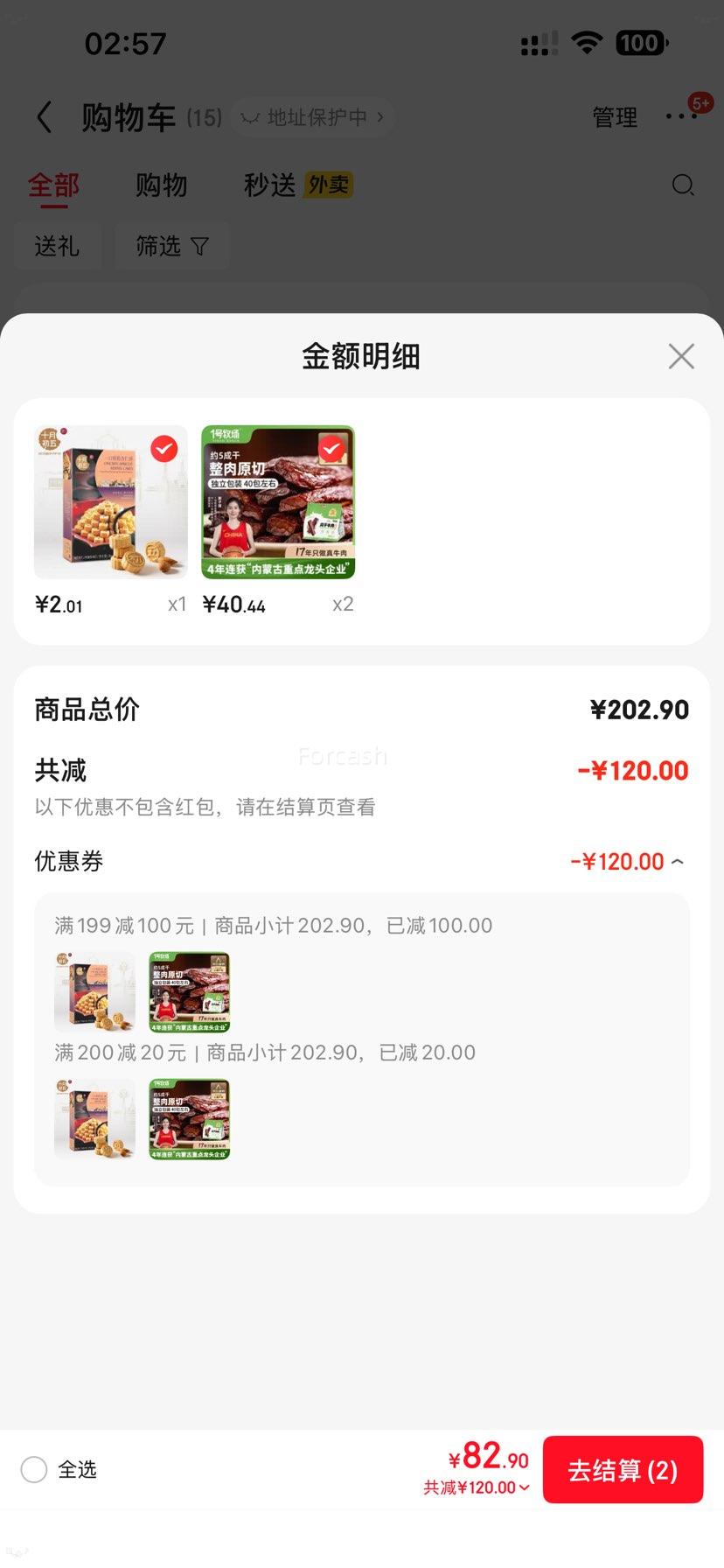Switch to the 秒送 tab

(268, 185)
